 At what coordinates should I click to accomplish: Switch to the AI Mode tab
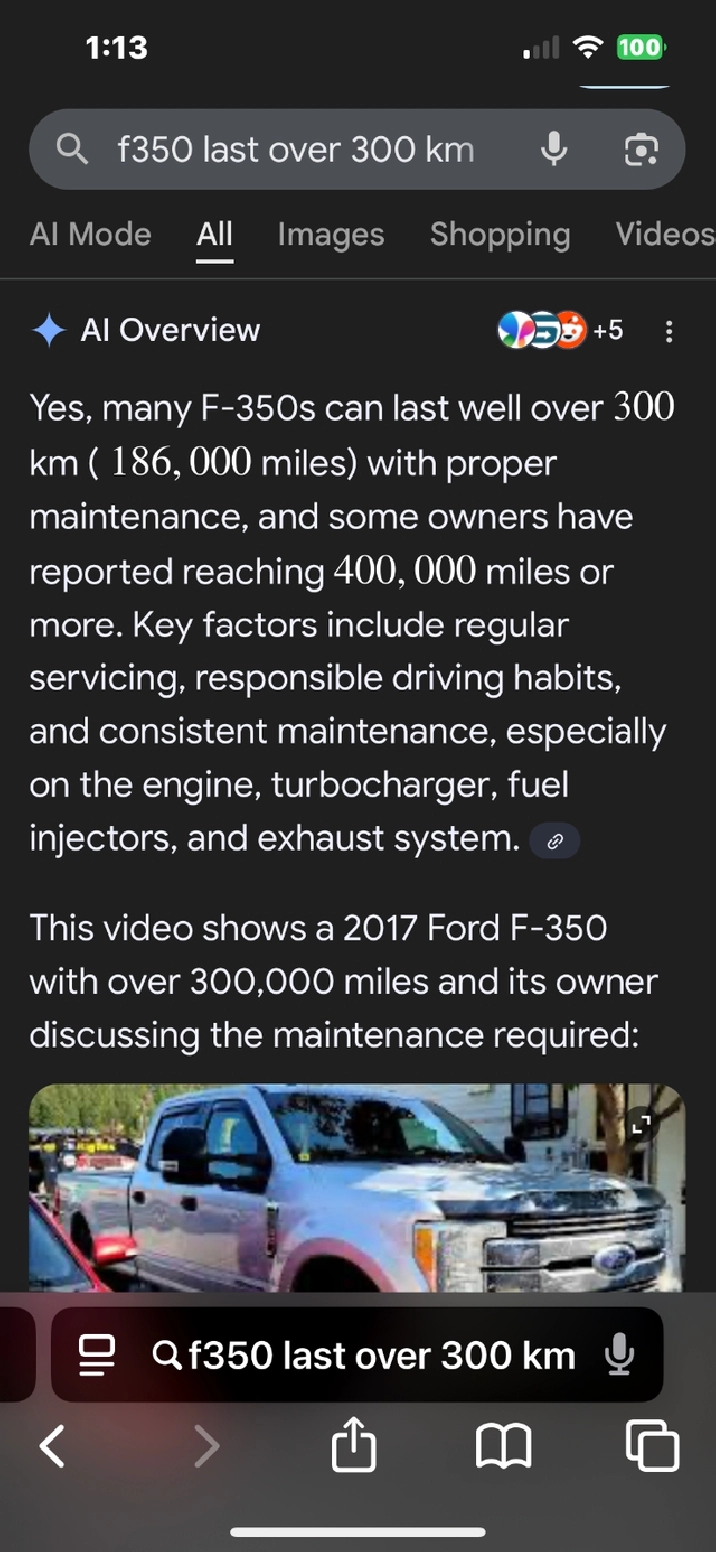90,234
